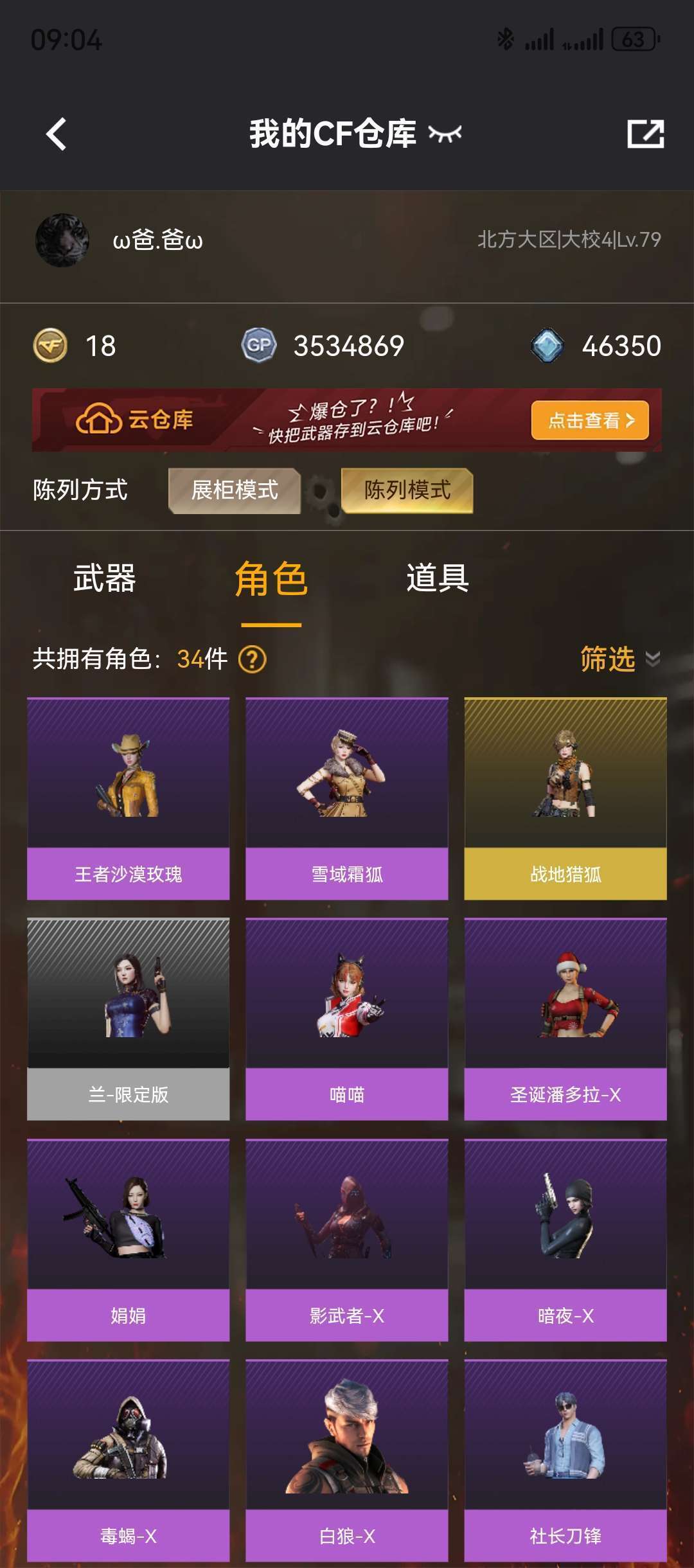Open the 兰-限定版 character card
Viewport: 694px width, 1568px height.
pos(128,1019)
